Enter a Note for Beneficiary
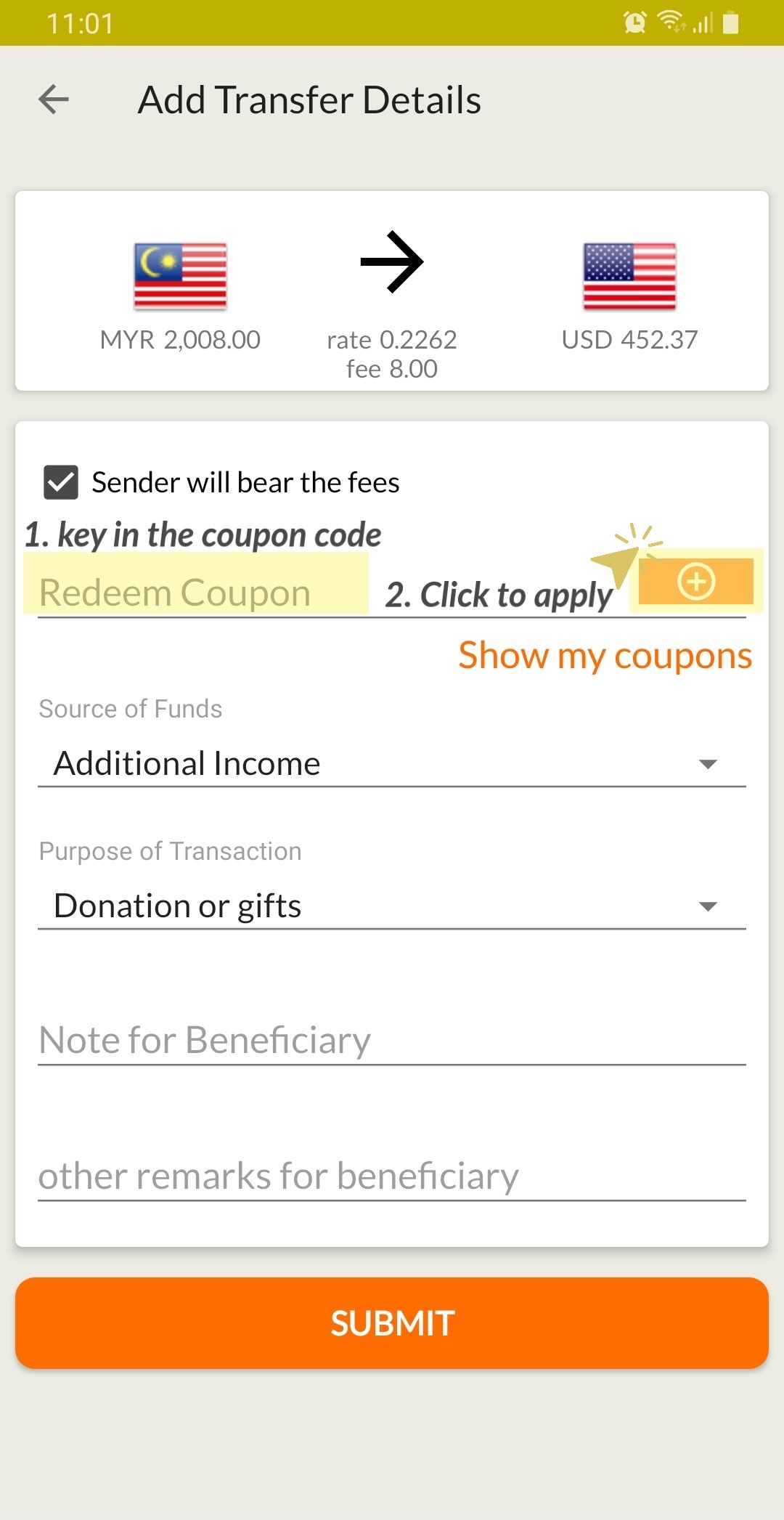 392,1040
